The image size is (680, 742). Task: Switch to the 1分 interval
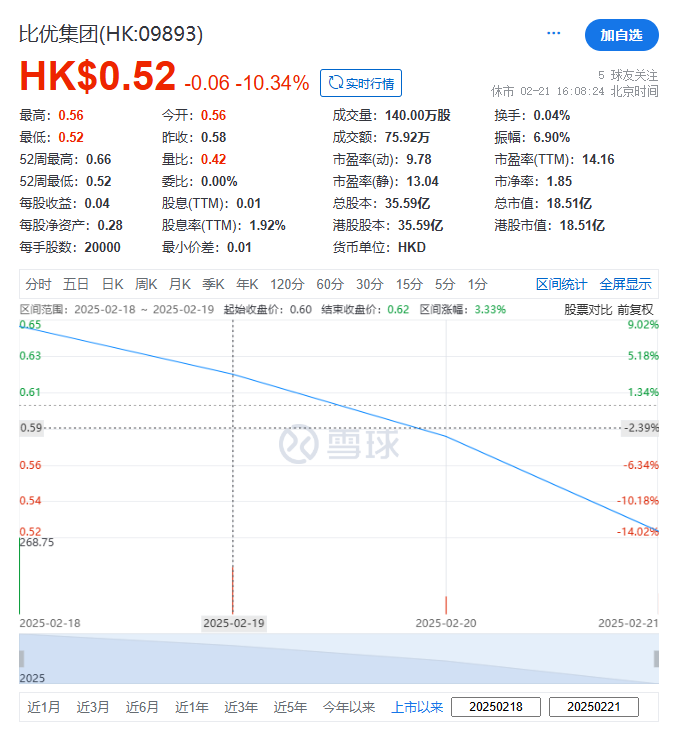(478, 284)
